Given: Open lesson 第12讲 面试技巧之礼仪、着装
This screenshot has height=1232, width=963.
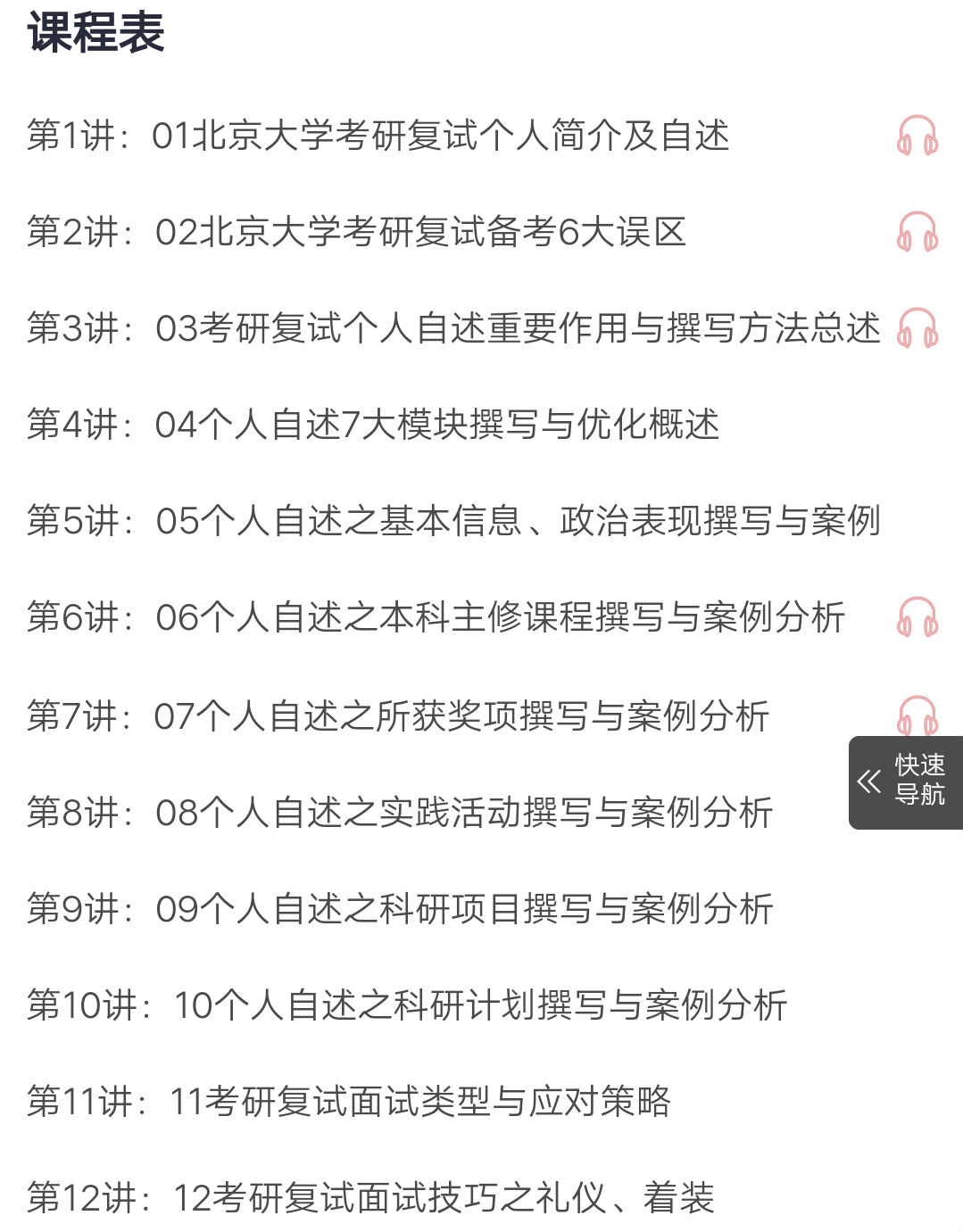Looking at the screenshot, I should click(371, 1197).
